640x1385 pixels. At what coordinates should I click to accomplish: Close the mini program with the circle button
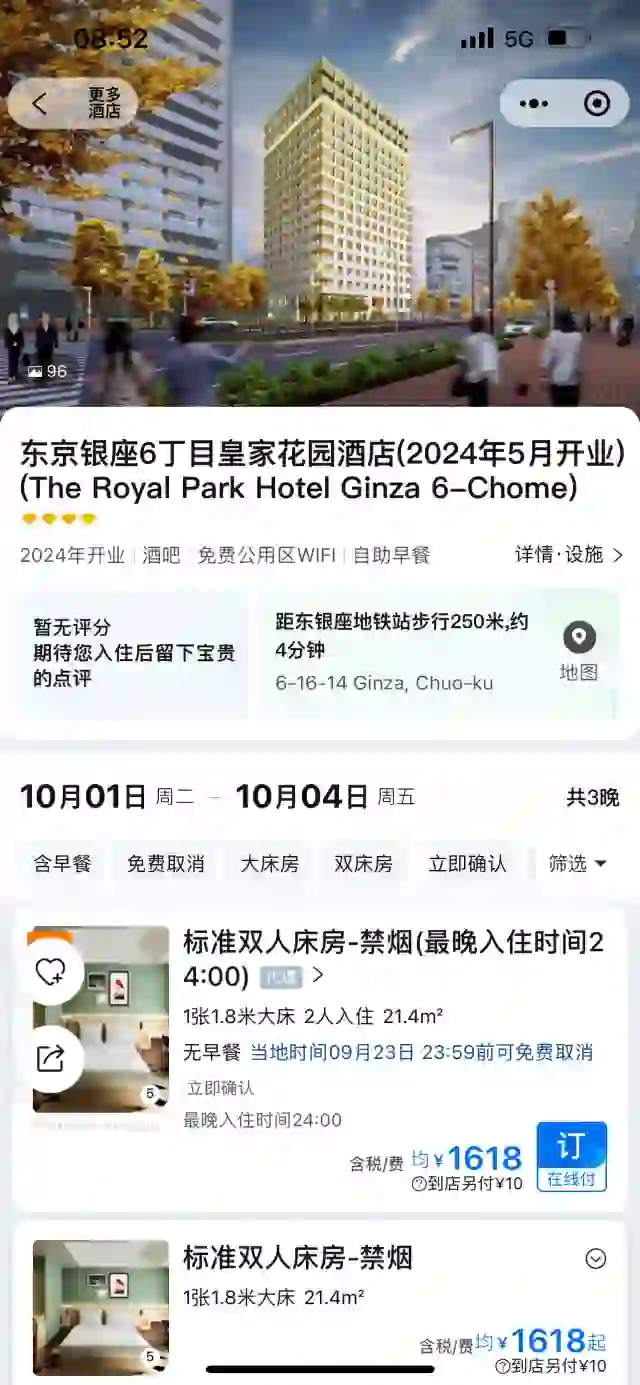coord(597,104)
